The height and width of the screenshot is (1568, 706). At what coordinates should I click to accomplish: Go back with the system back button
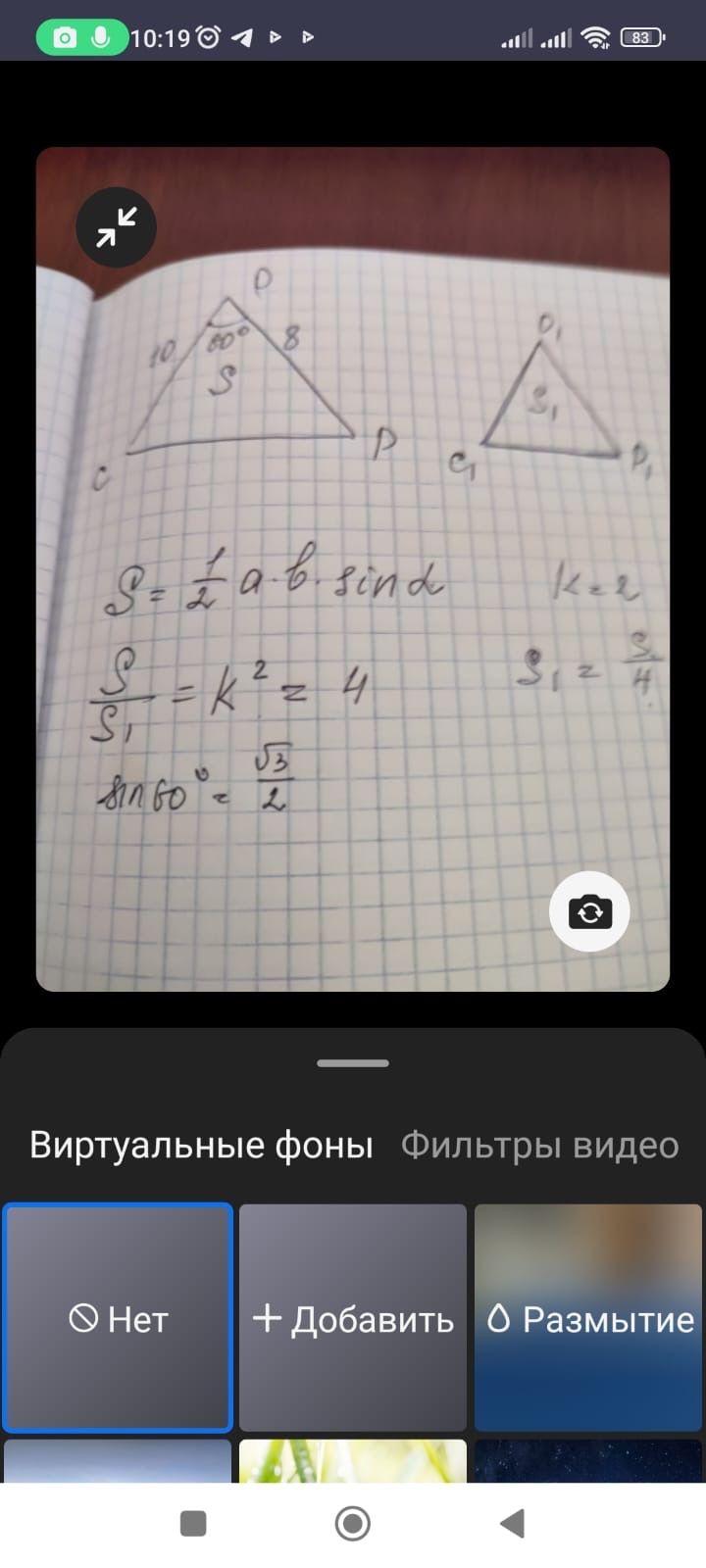coord(512,1523)
